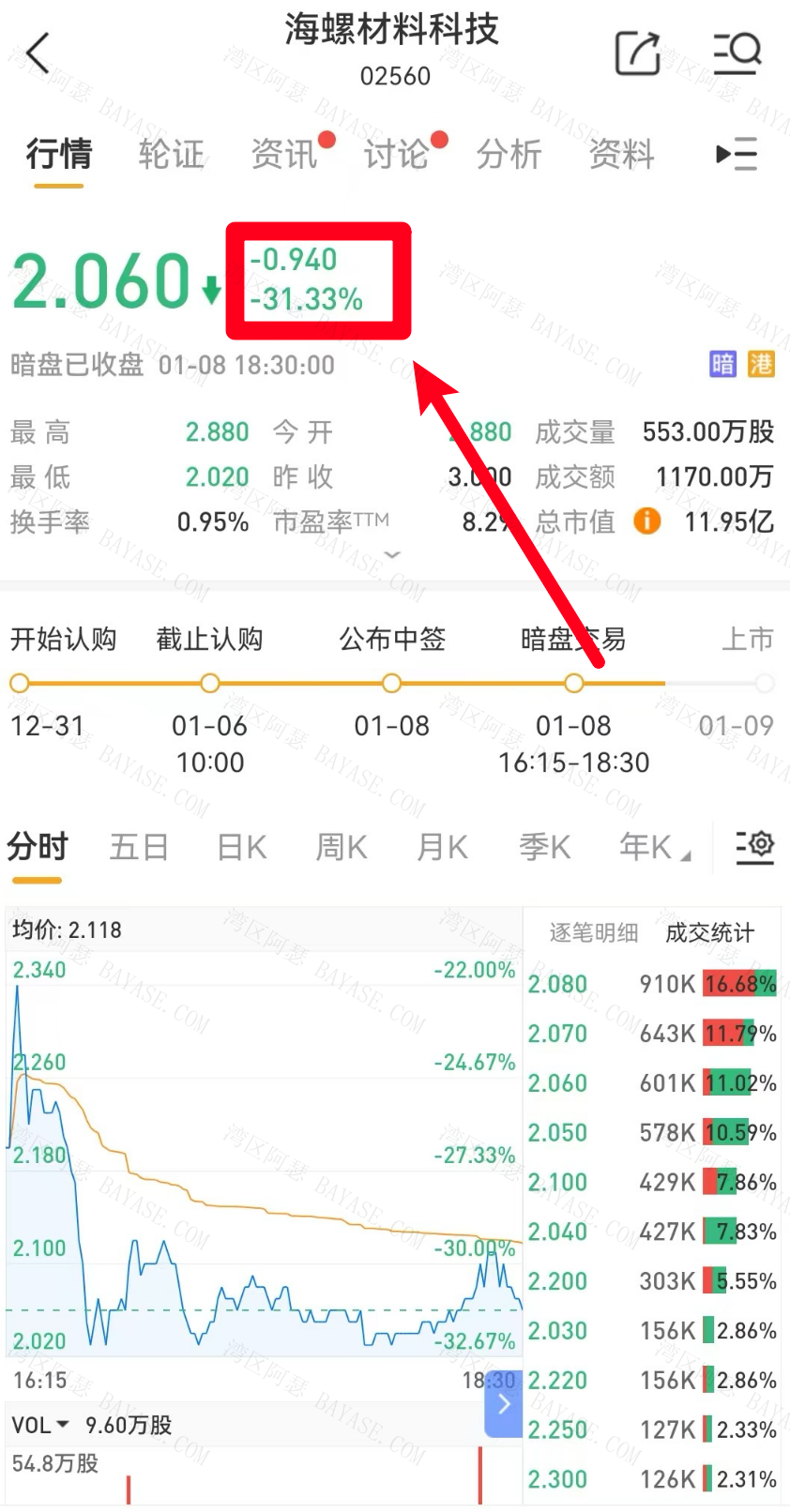Image resolution: width=790 pixels, height=1512 pixels.
Task: Open chart settings gear icon
Action: click(x=754, y=846)
